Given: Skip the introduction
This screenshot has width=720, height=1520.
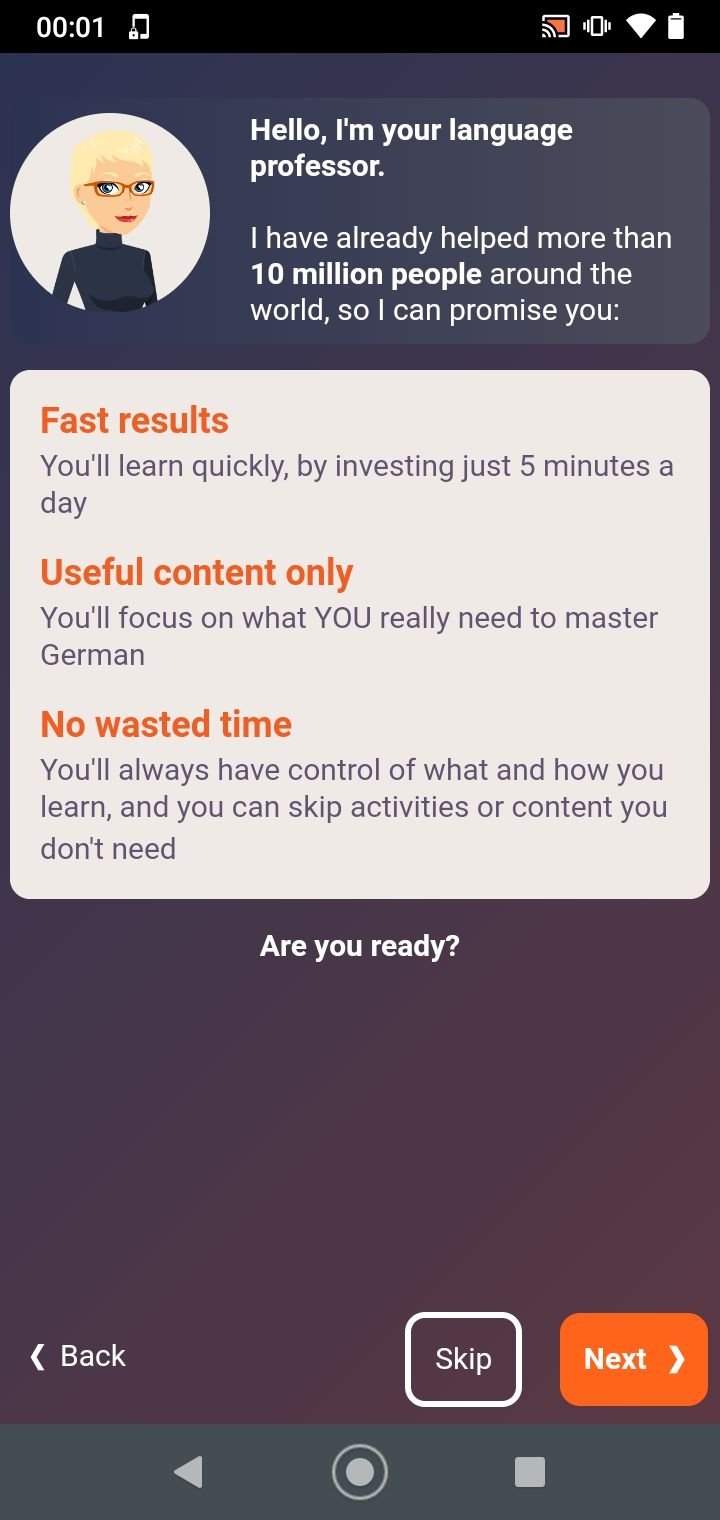Looking at the screenshot, I should (x=463, y=1359).
